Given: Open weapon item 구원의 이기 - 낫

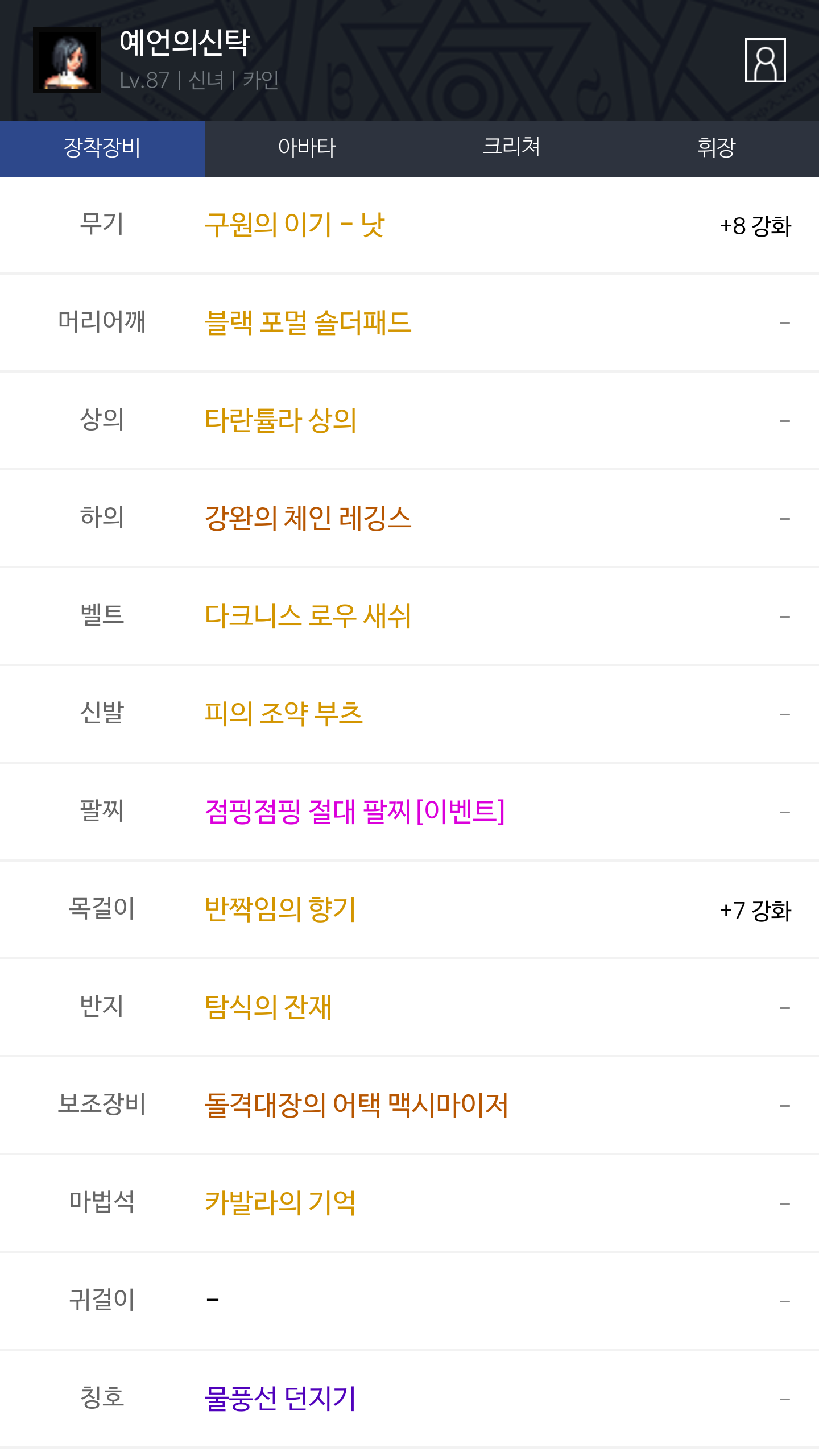Looking at the screenshot, I should point(295,225).
